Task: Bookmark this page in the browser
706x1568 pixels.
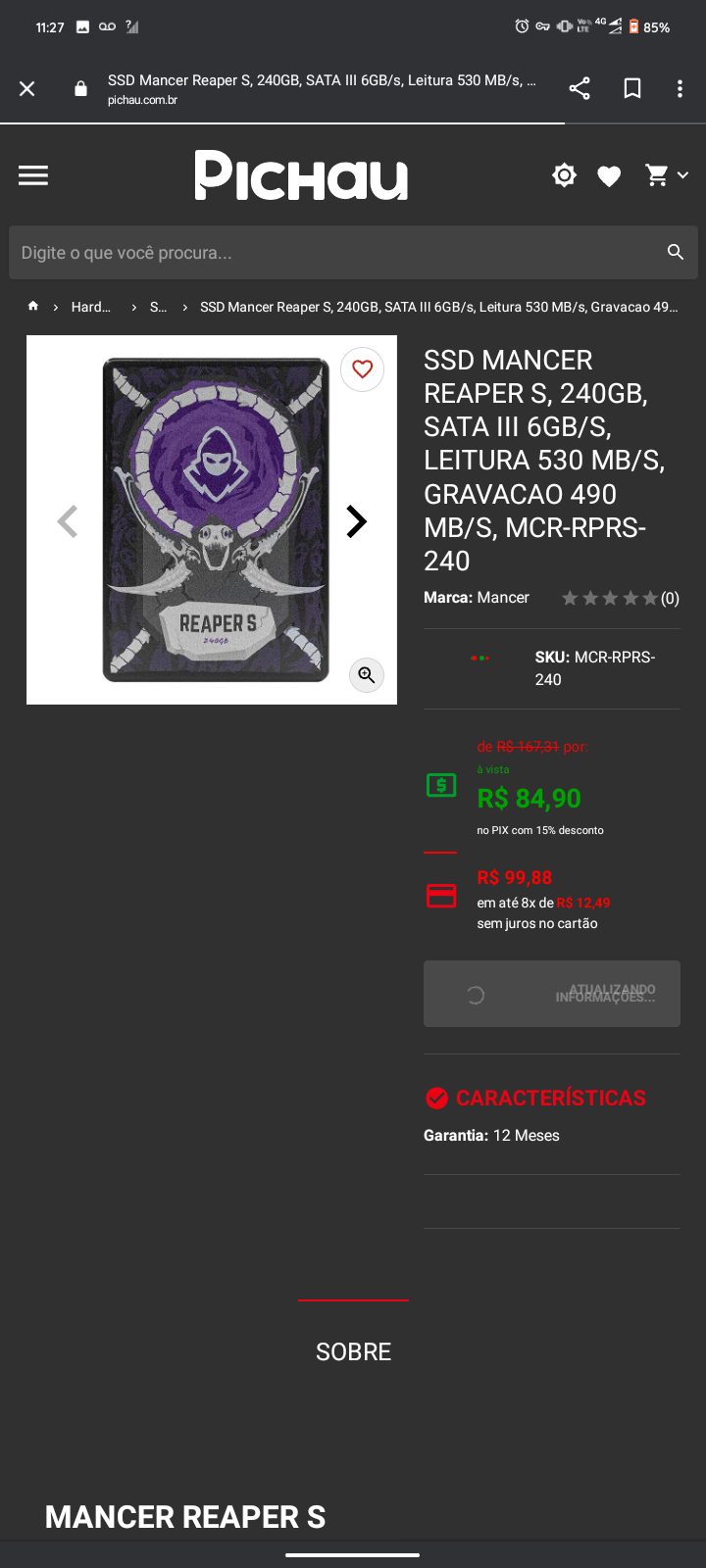Action: tap(632, 89)
